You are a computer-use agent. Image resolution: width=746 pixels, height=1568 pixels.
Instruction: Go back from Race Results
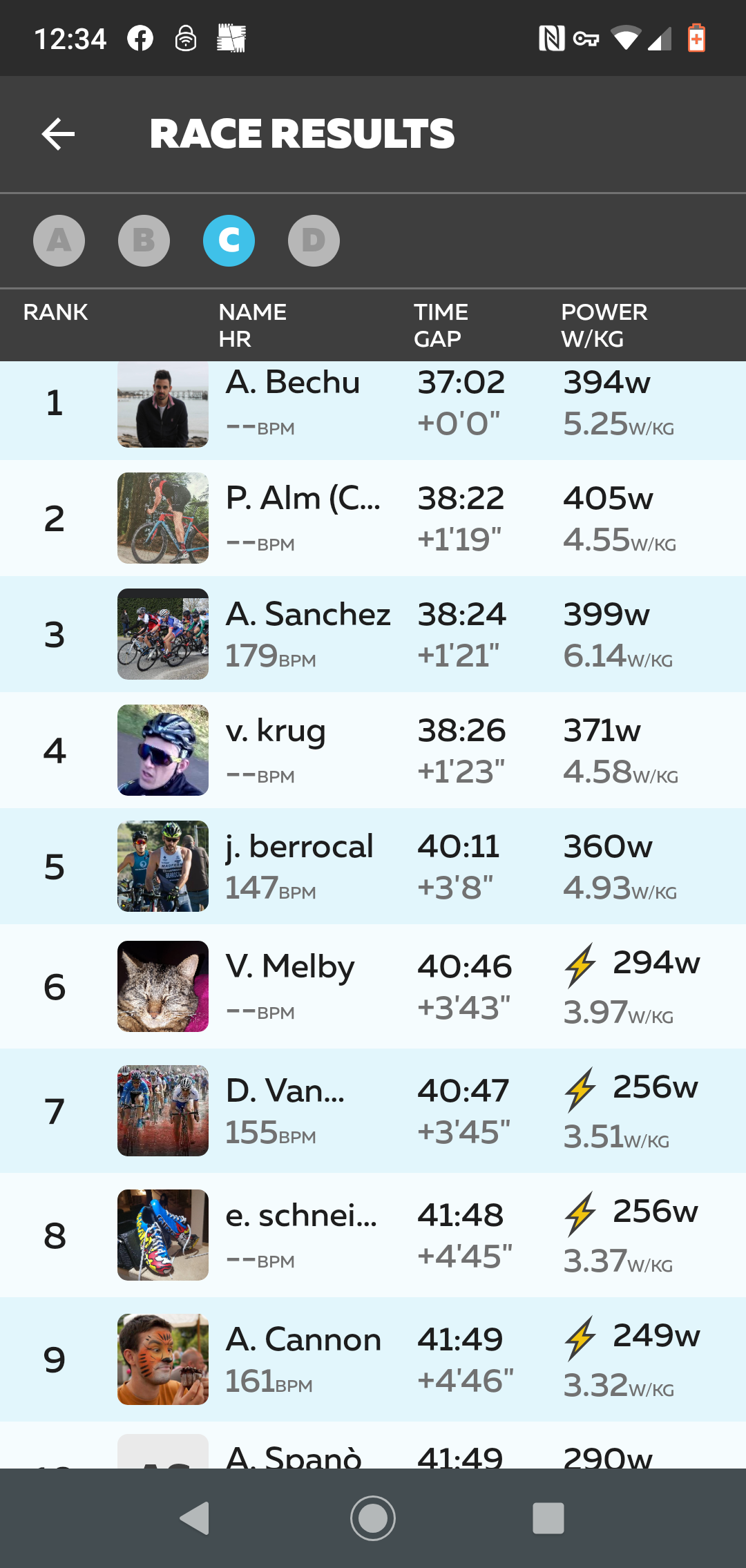58,134
